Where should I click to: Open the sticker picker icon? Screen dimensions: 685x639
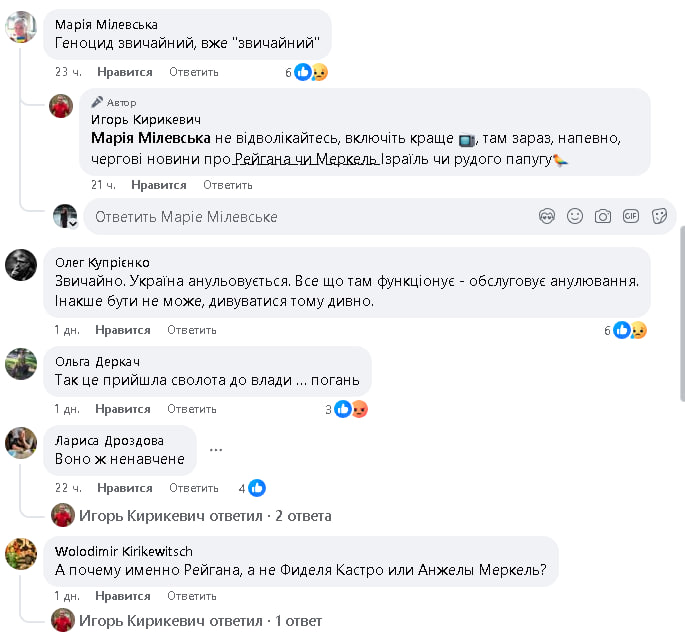(659, 216)
